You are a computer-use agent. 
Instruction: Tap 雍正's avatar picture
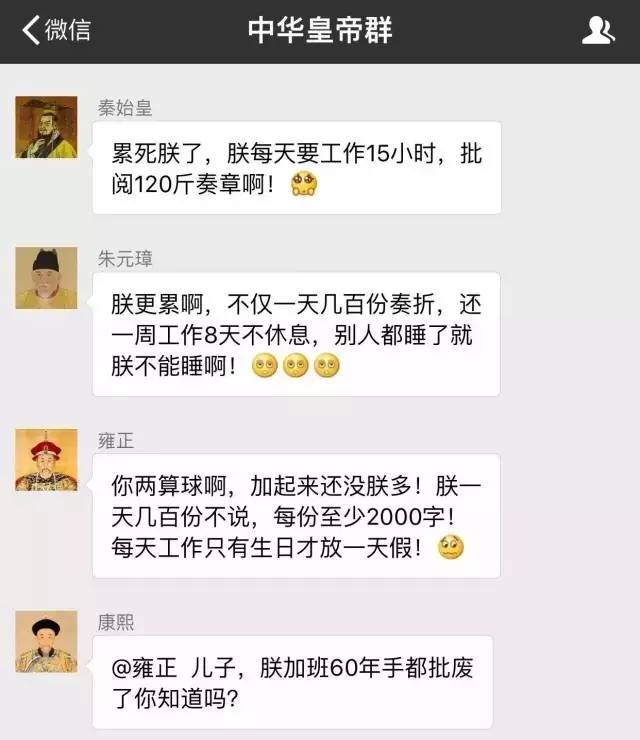coord(46,460)
